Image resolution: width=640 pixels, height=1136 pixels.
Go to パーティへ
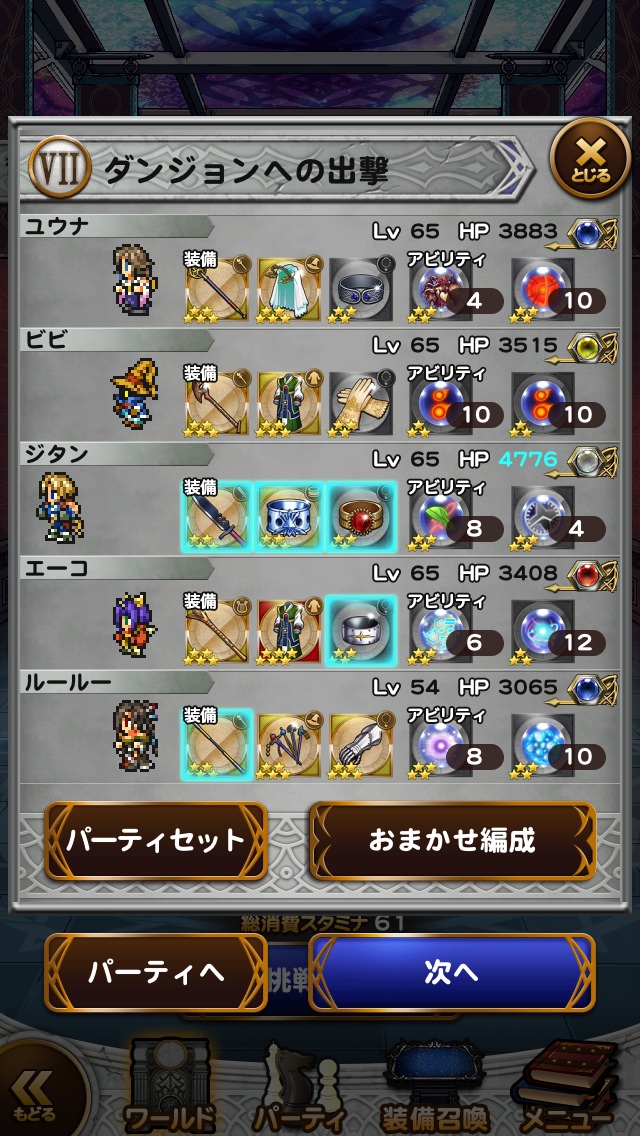155,973
